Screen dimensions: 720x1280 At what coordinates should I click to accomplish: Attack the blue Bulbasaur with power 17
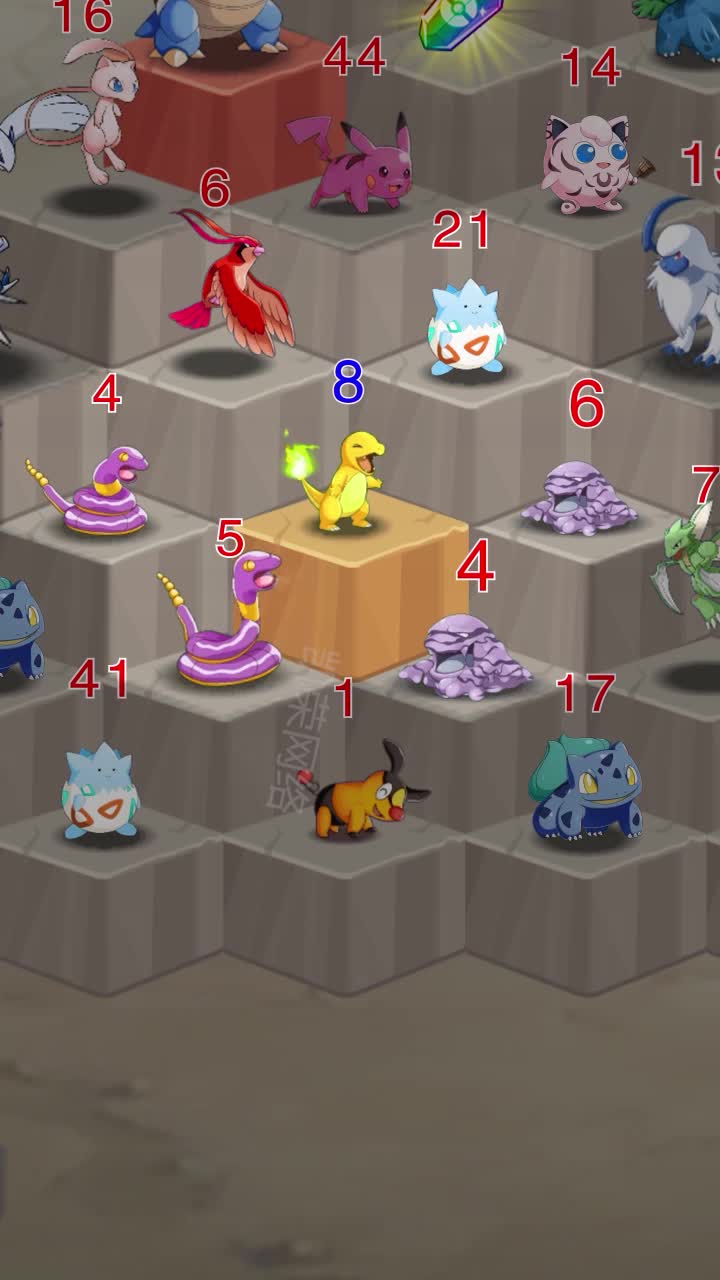[585, 788]
